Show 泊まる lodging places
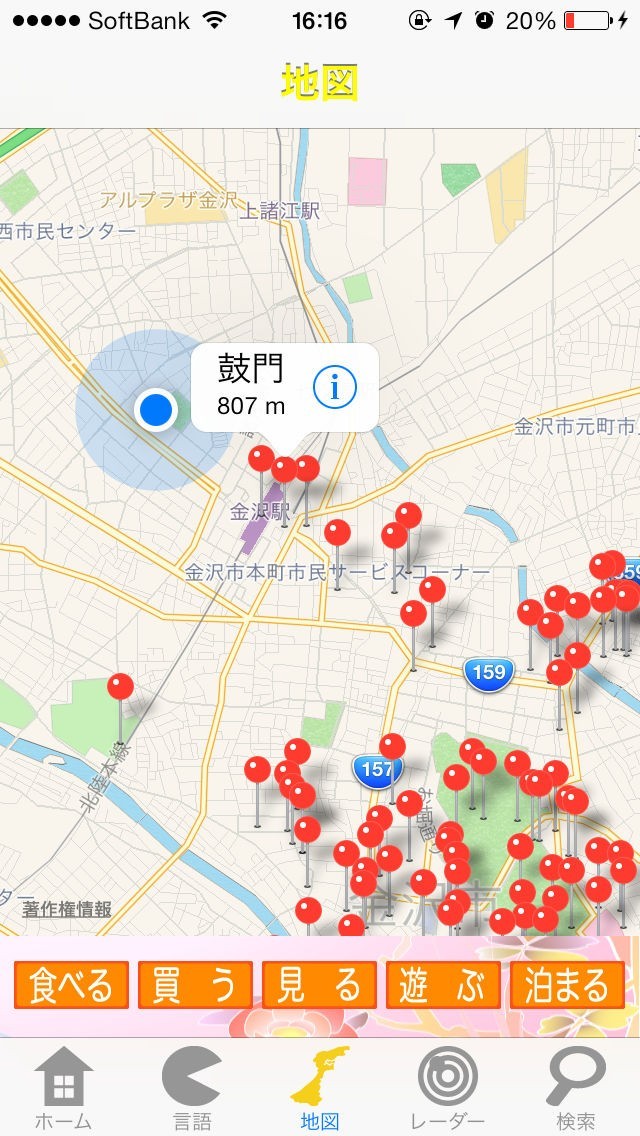This screenshot has width=640, height=1136. tap(567, 985)
